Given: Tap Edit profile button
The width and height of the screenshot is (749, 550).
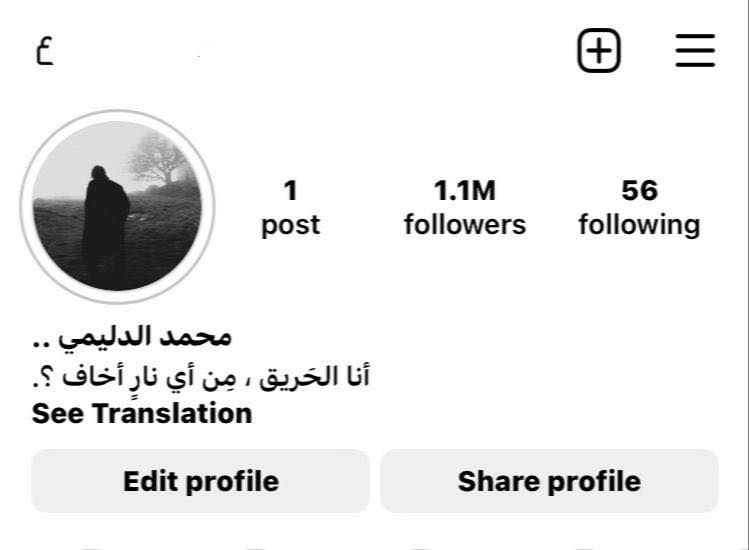Looking at the screenshot, I should click(x=200, y=481).
